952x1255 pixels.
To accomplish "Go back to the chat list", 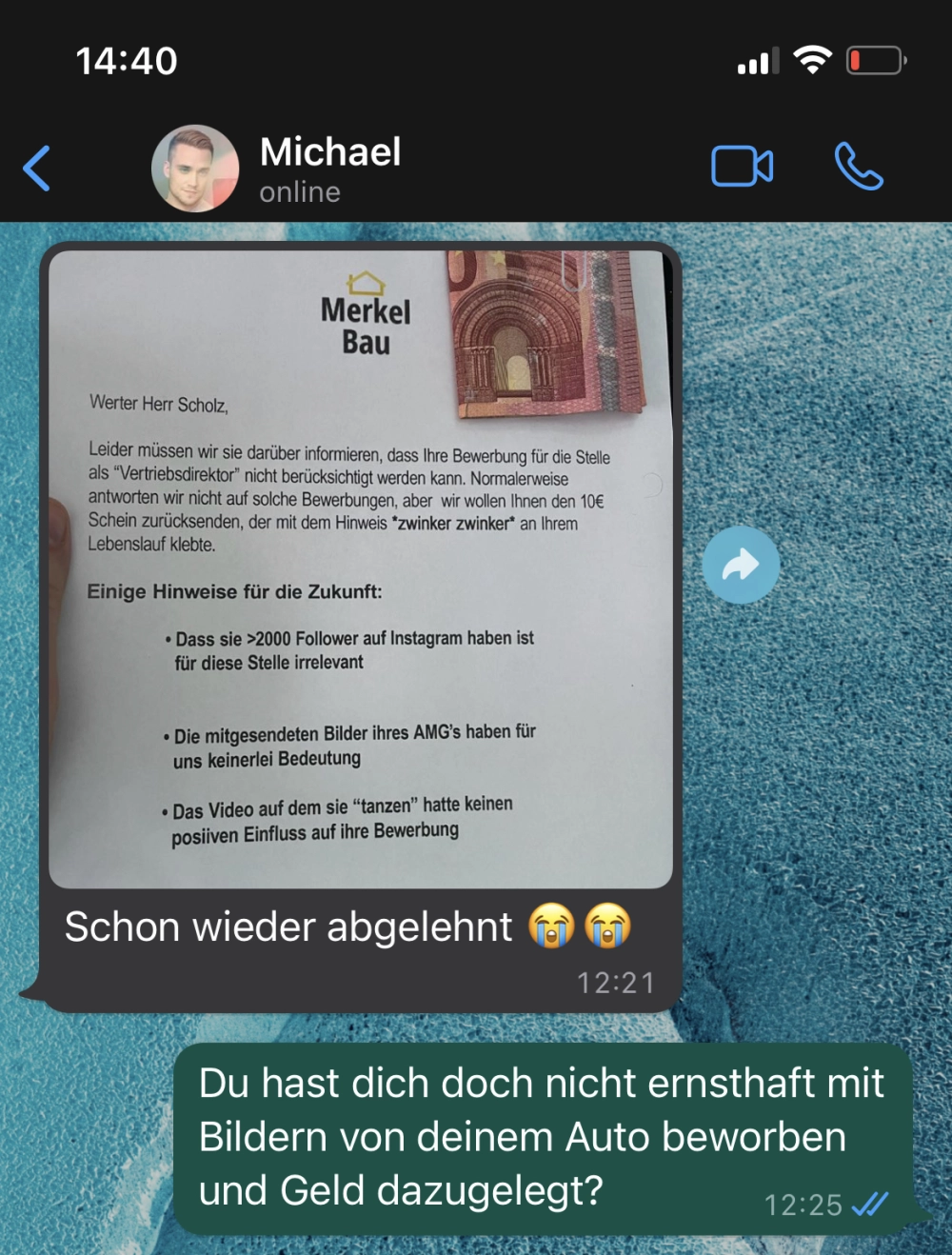I will pyautogui.click(x=37, y=169).
